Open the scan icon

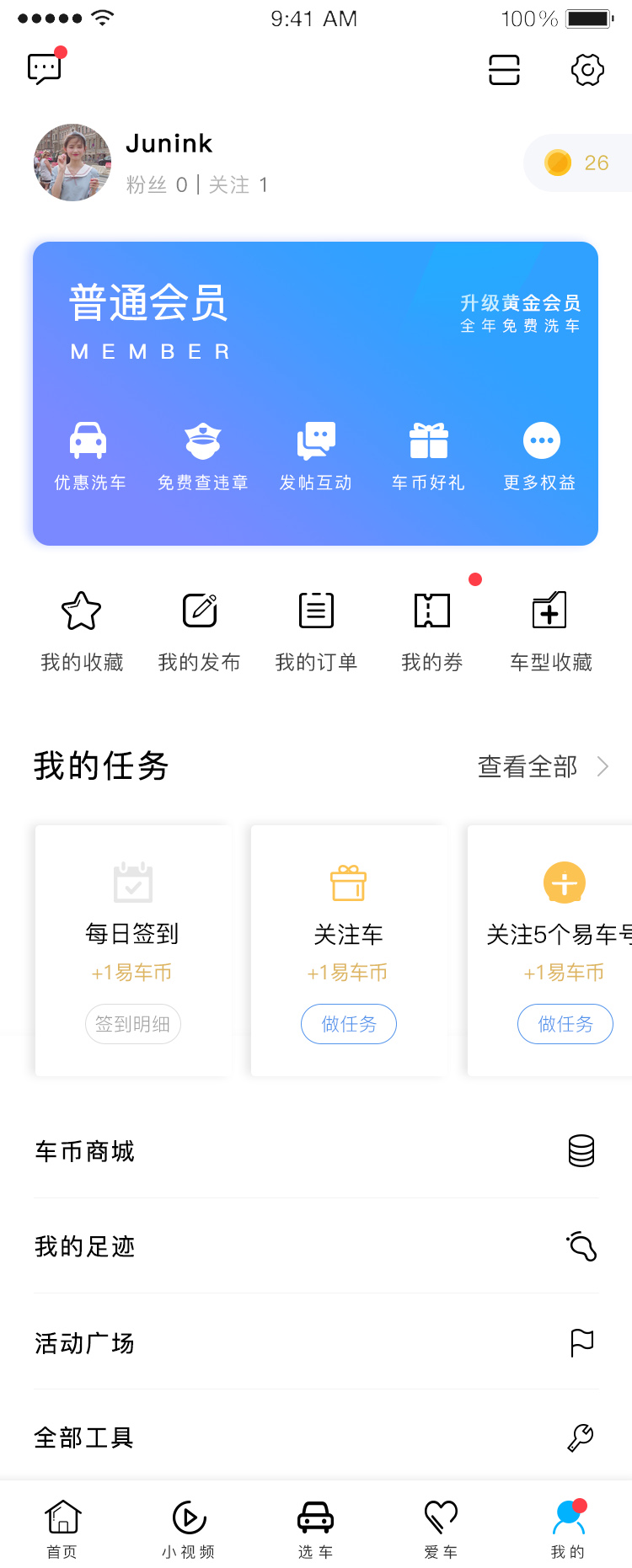[x=504, y=70]
